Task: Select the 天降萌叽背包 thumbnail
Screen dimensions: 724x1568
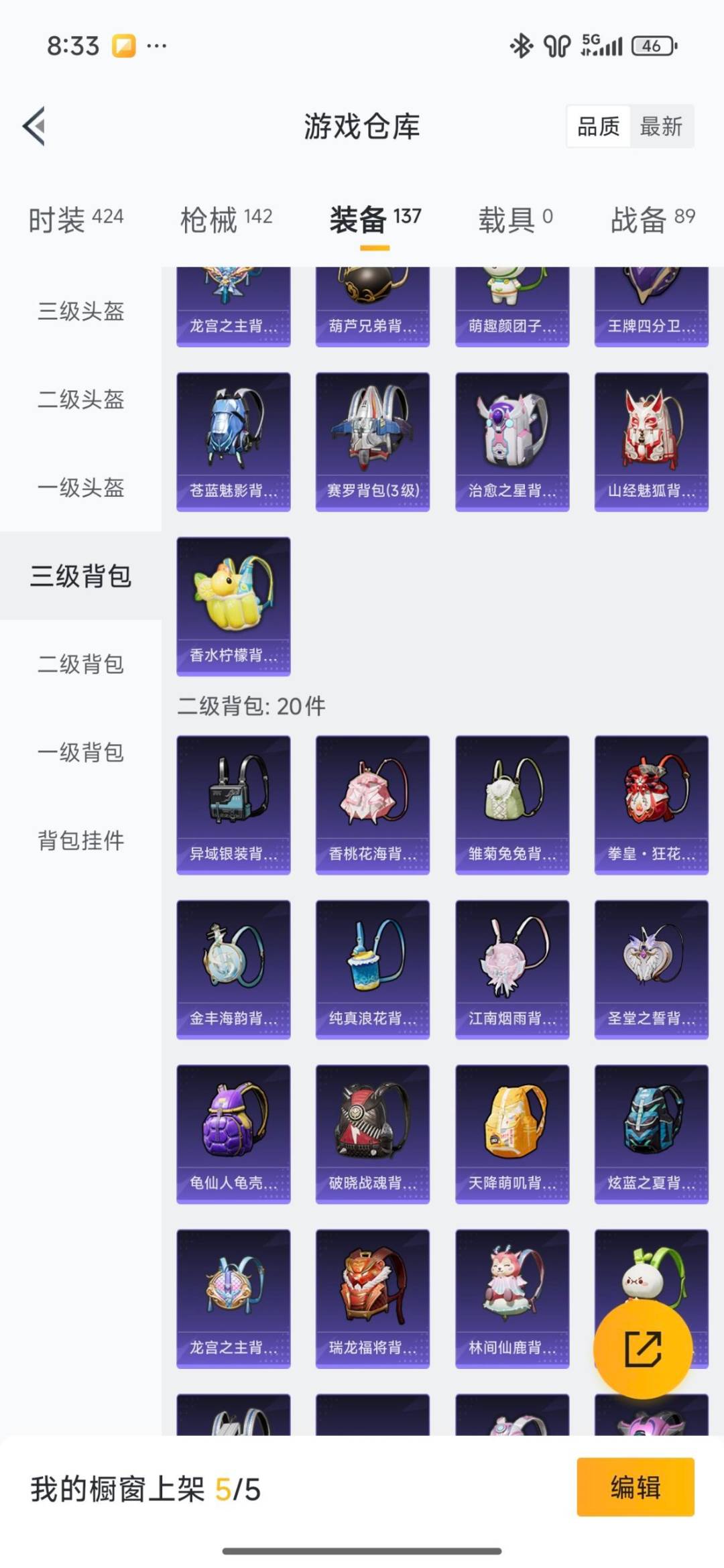Action: (511, 1133)
